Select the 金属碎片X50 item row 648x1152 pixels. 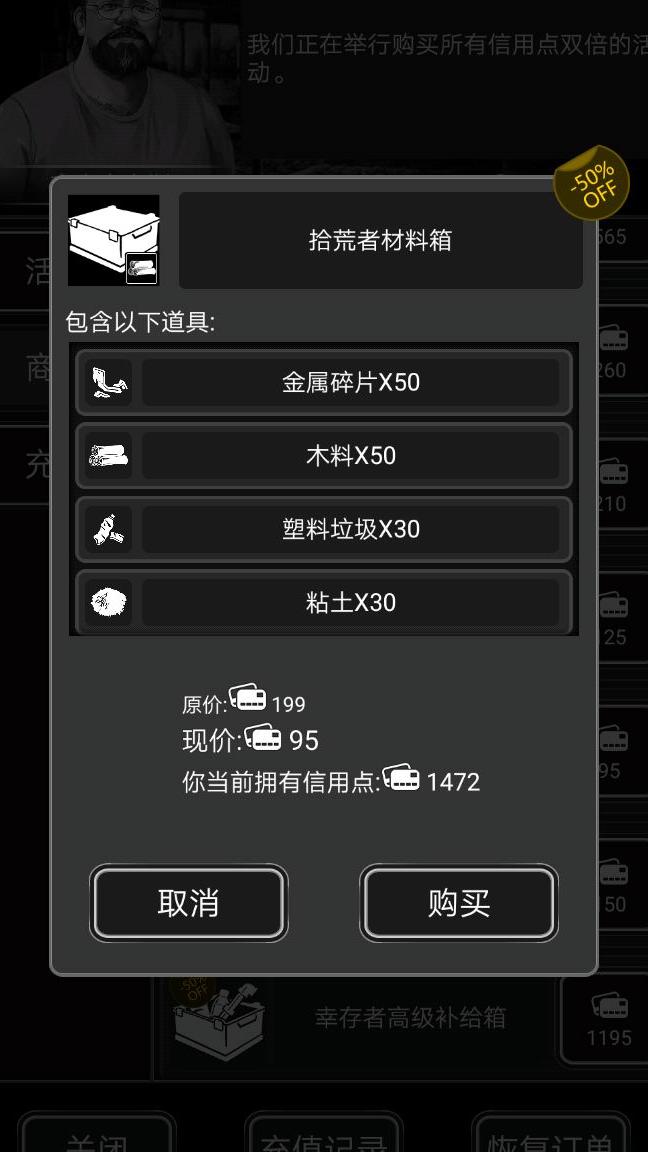[324, 382]
